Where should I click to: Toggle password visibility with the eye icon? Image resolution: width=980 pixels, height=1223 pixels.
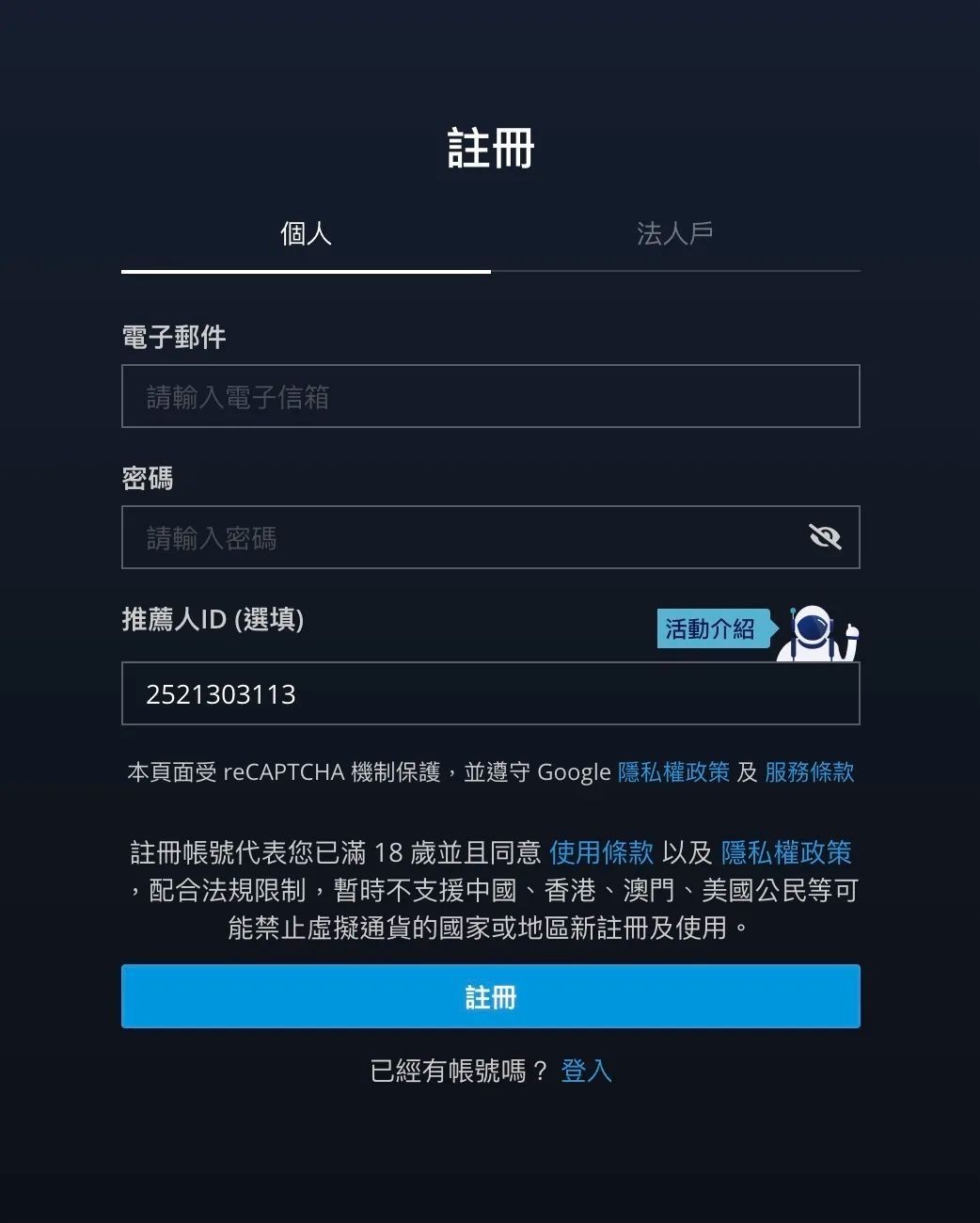pos(824,536)
